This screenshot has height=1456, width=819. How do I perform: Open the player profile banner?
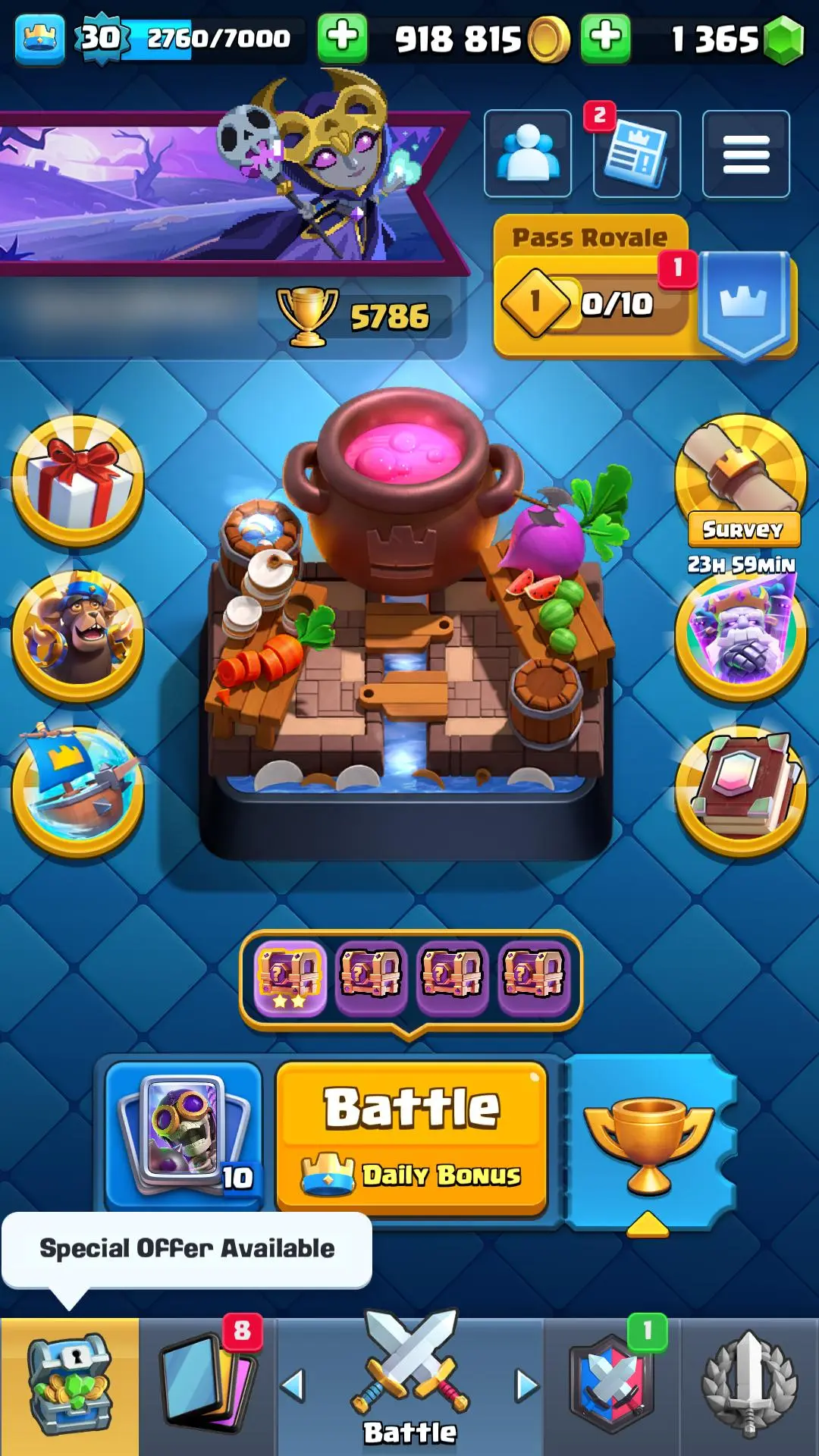click(227, 190)
